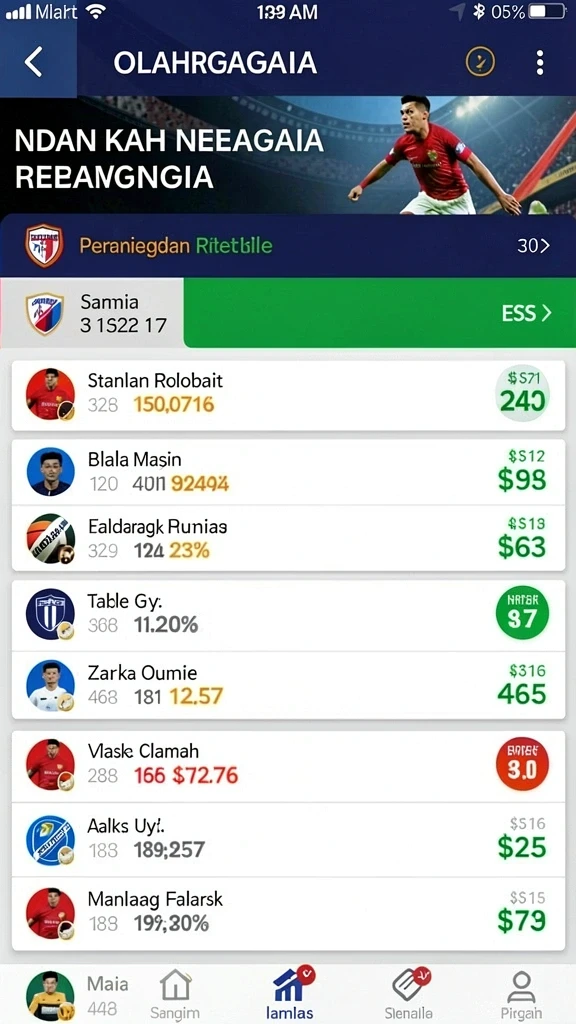Switch to the Sangim home tab
This screenshot has height=1024, width=576.
[x=174, y=994]
